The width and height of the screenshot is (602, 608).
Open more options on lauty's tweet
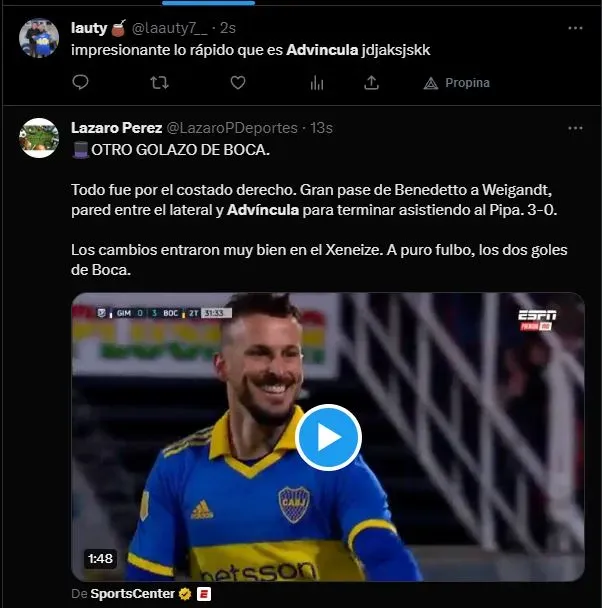tap(575, 27)
